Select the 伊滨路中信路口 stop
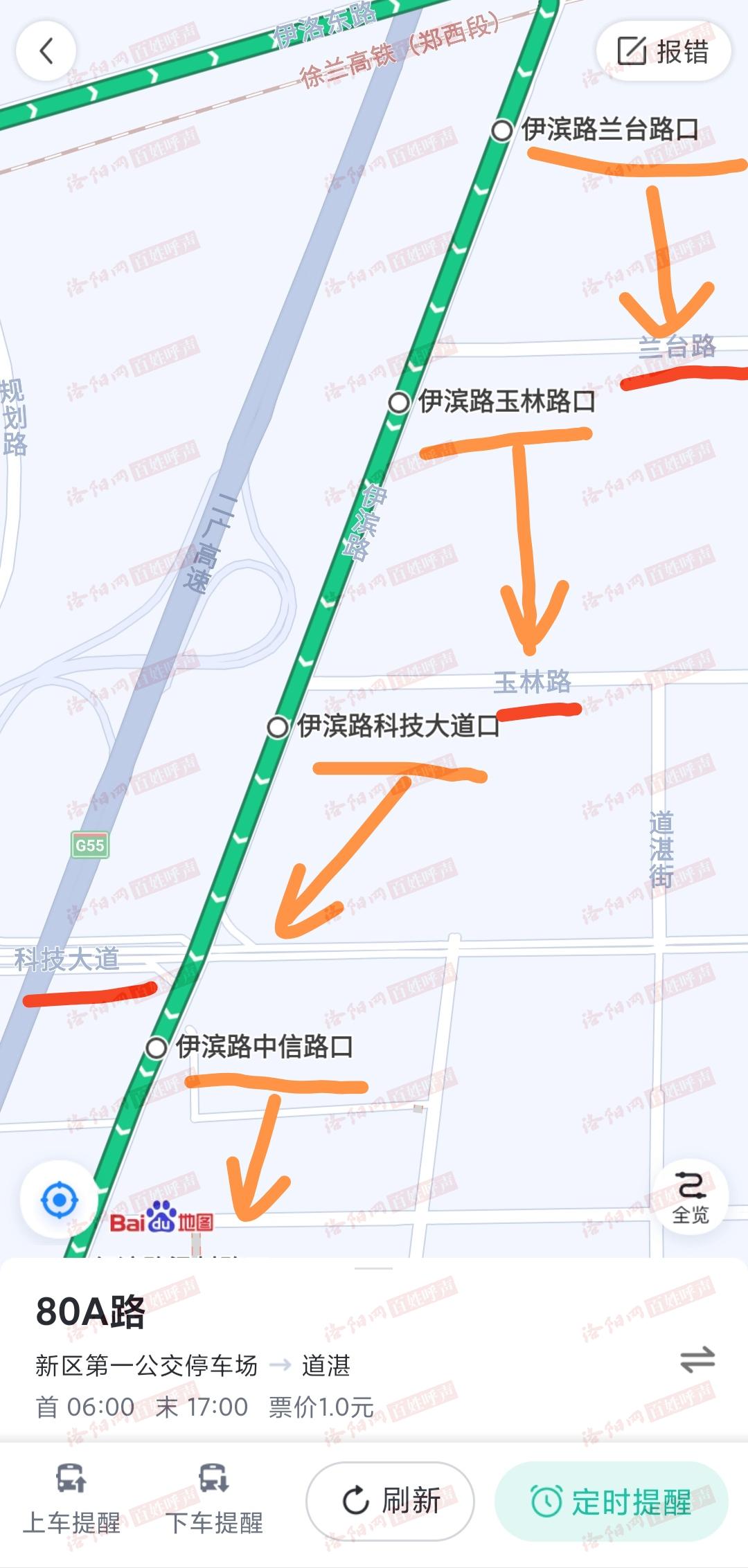This screenshot has width=748, height=1568. 157,1048
